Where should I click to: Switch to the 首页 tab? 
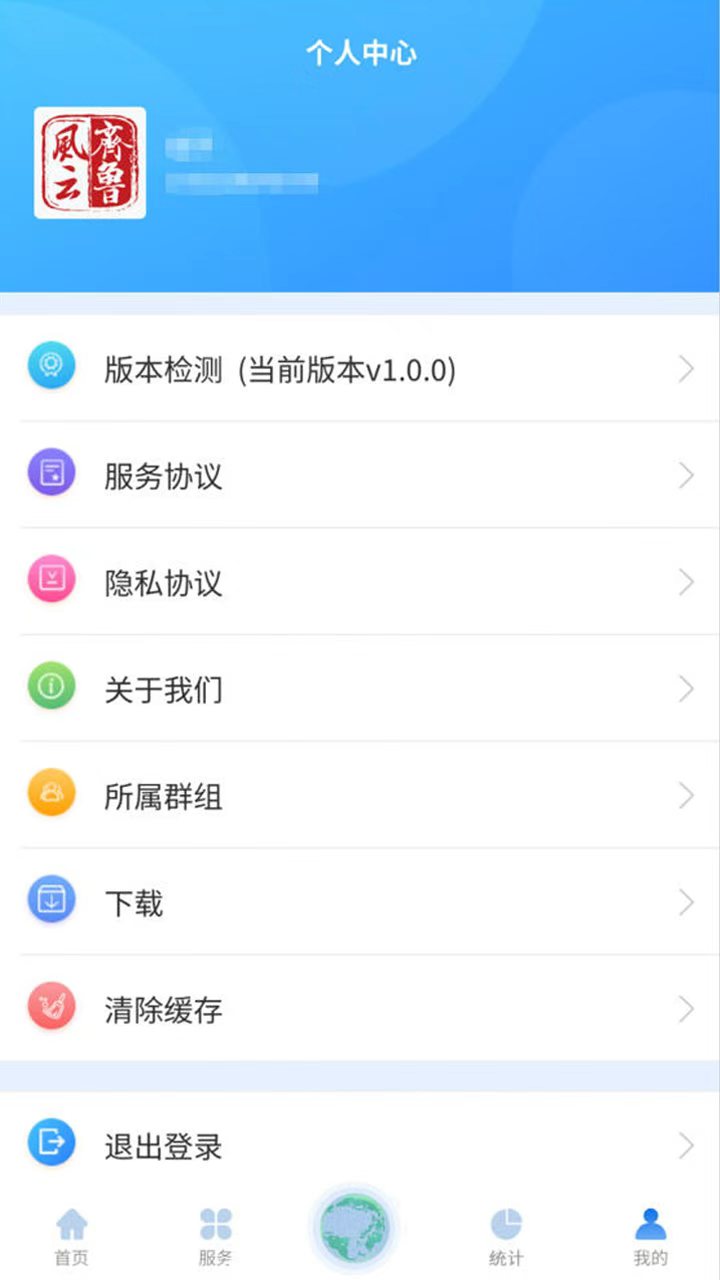point(71,1236)
